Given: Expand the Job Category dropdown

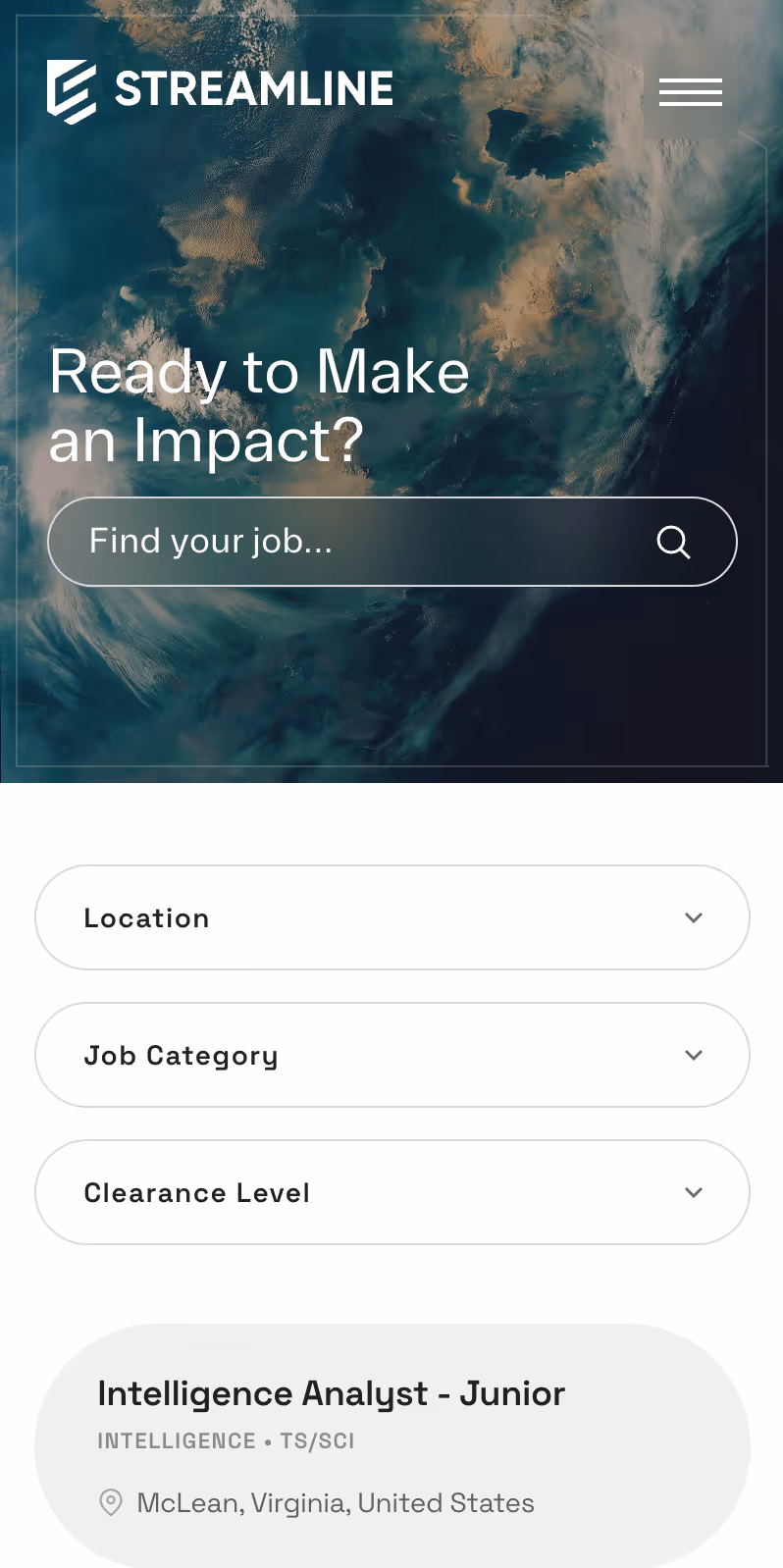Looking at the screenshot, I should 392,1055.
